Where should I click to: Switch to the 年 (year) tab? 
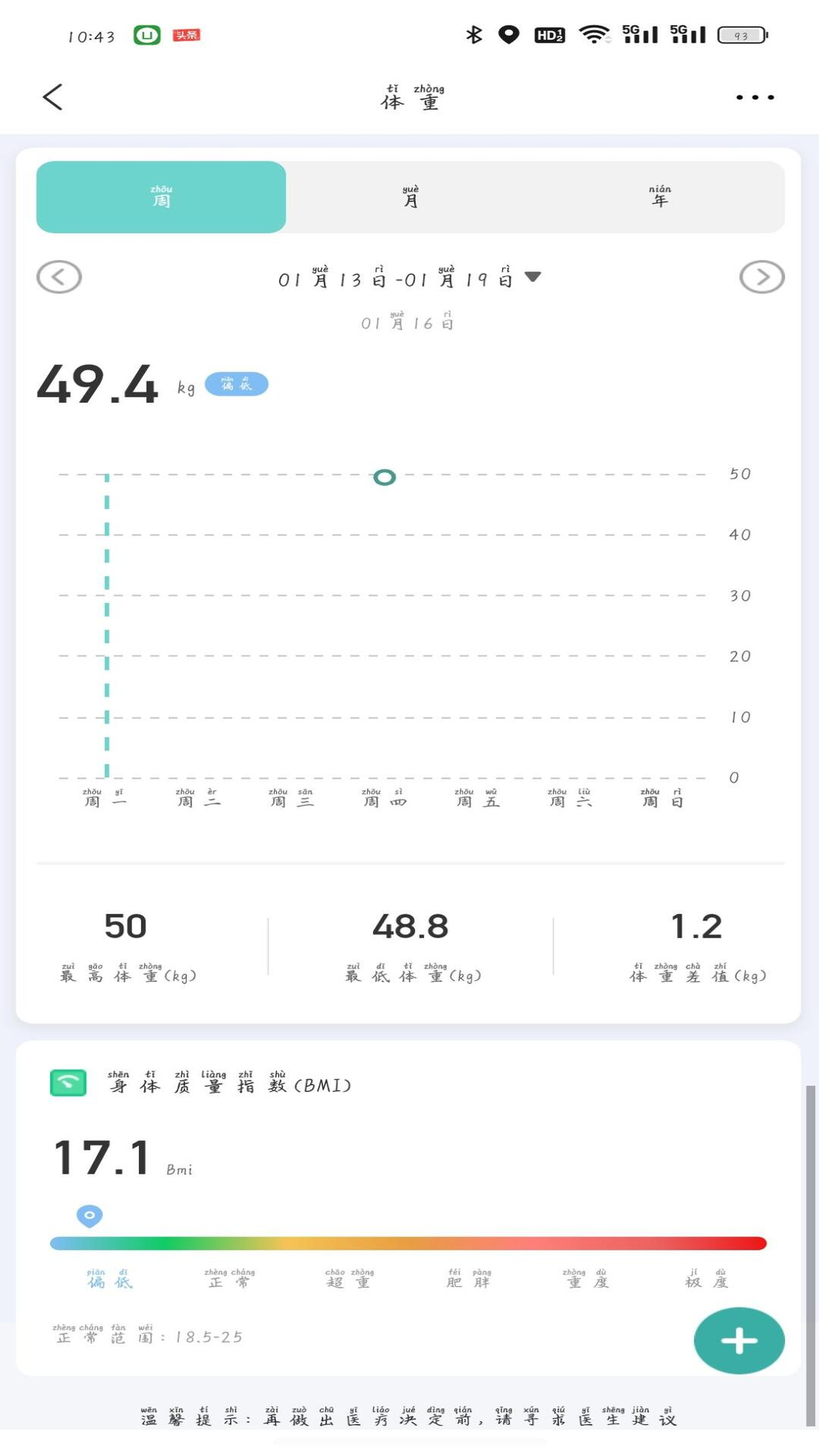coord(660,196)
